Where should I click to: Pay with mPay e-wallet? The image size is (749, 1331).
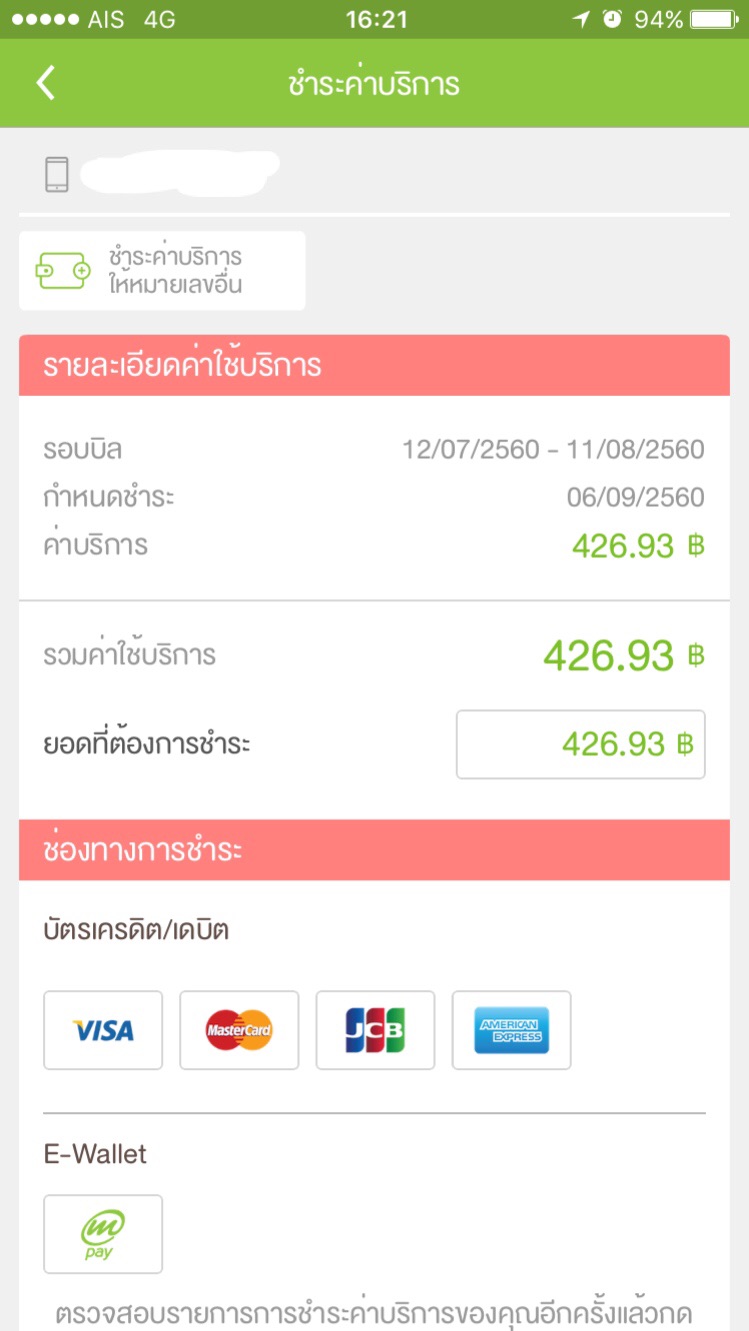[103, 1234]
